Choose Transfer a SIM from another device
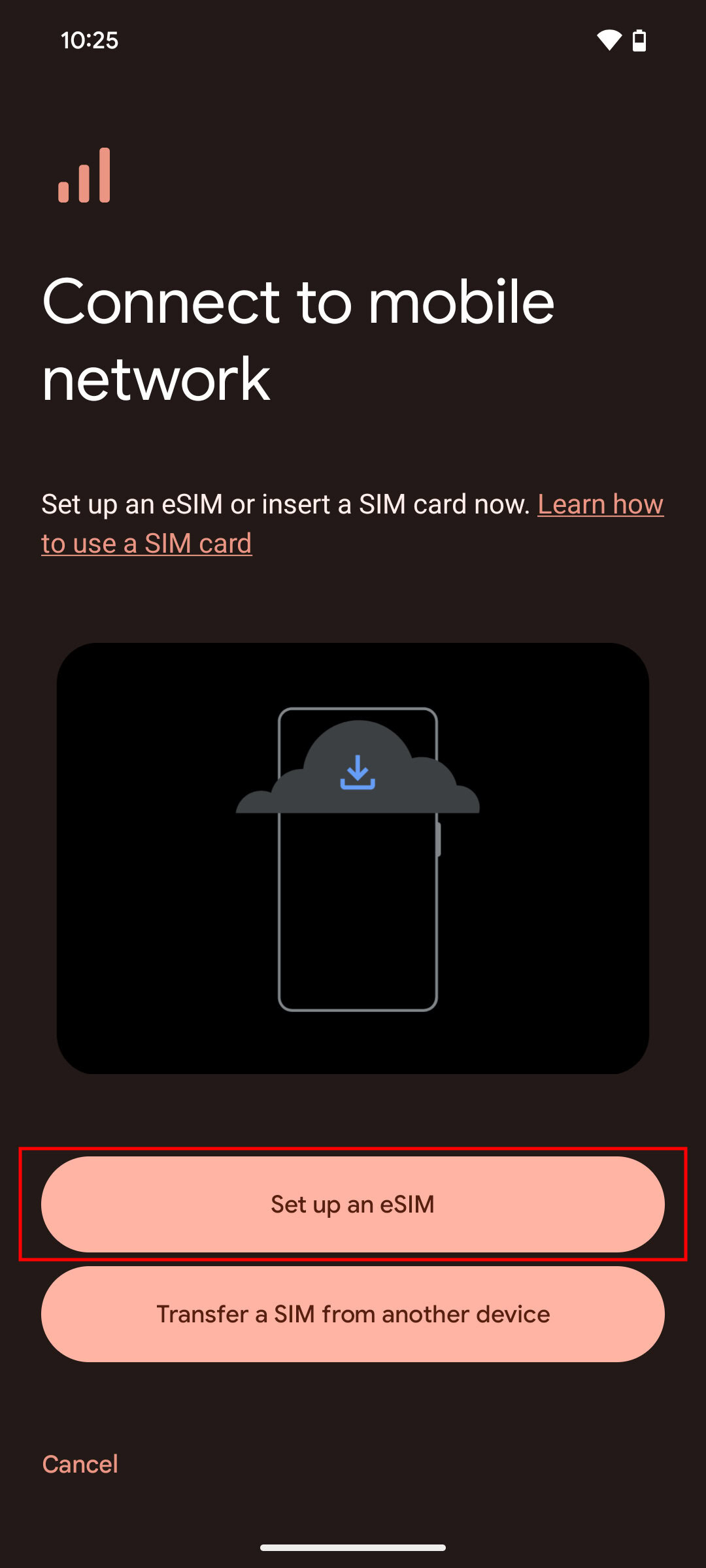706x1568 pixels. tap(353, 1314)
